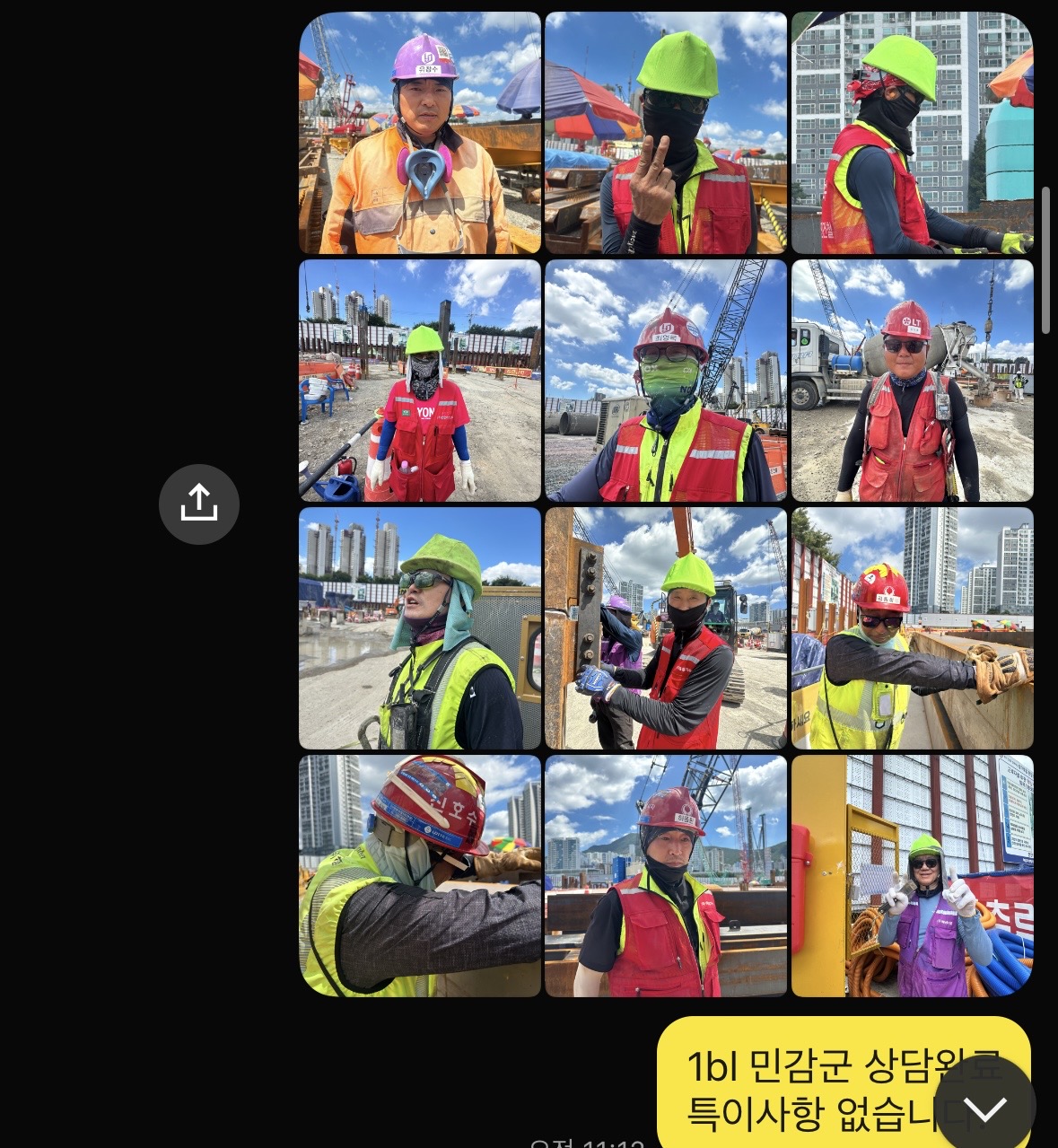
Task: Jump to the latest message with the down arrow
Action: pos(985,1108)
